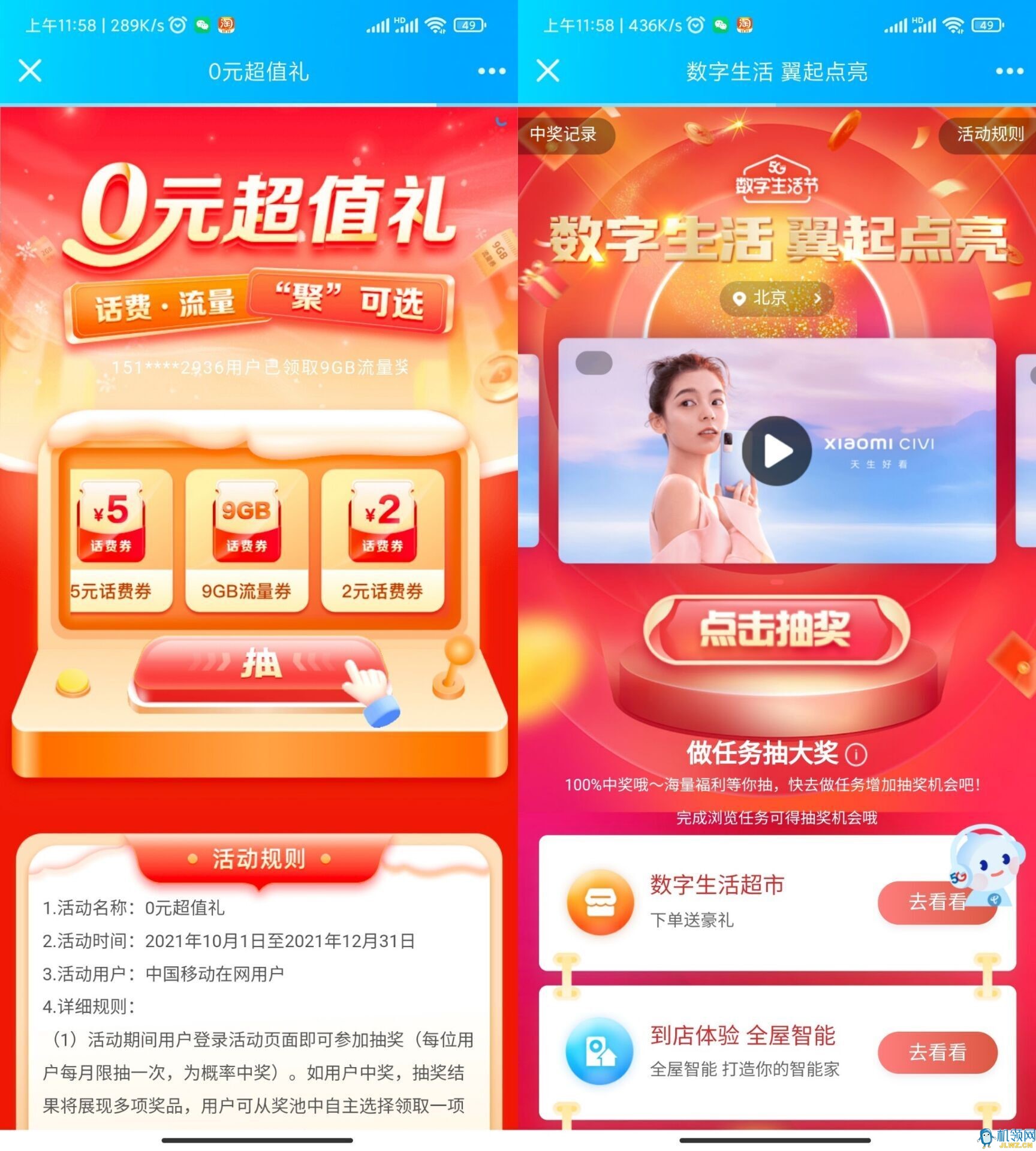Tap 去看看 for 到店体验 全屋智能
Image resolution: width=1036 pixels, height=1151 pixels.
(937, 1053)
